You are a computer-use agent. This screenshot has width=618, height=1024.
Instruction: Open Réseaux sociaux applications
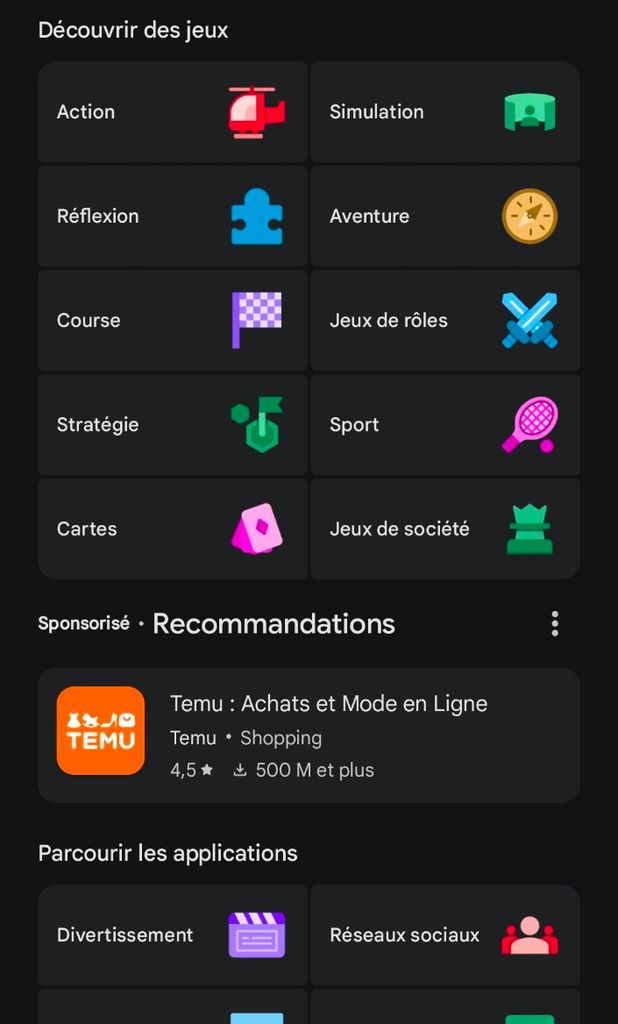click(x=445, y=935)
